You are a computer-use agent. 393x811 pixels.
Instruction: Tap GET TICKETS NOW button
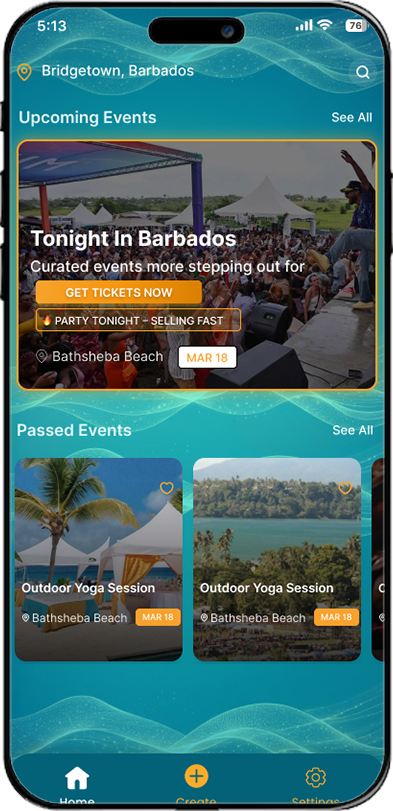coord(119,292)
